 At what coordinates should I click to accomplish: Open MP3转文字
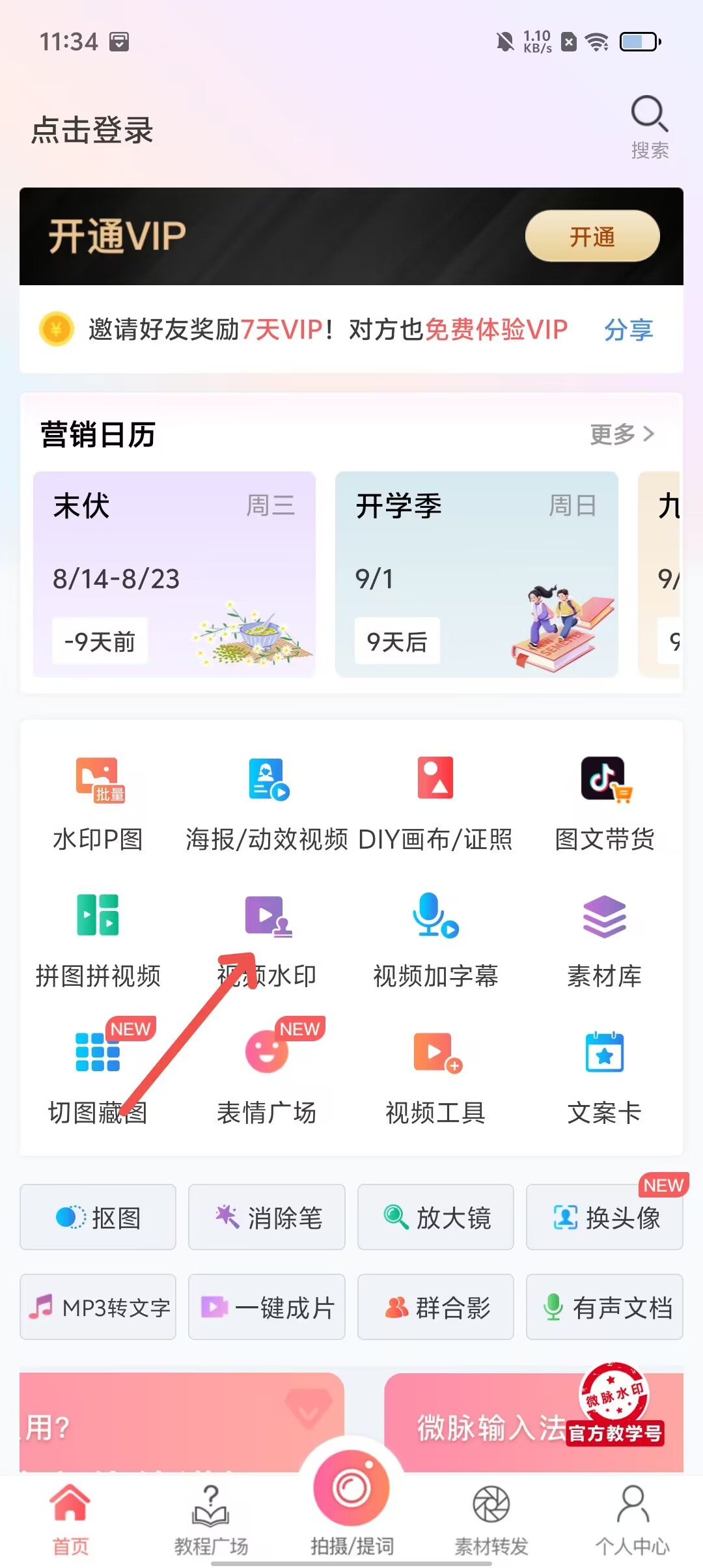[98, 1307]
